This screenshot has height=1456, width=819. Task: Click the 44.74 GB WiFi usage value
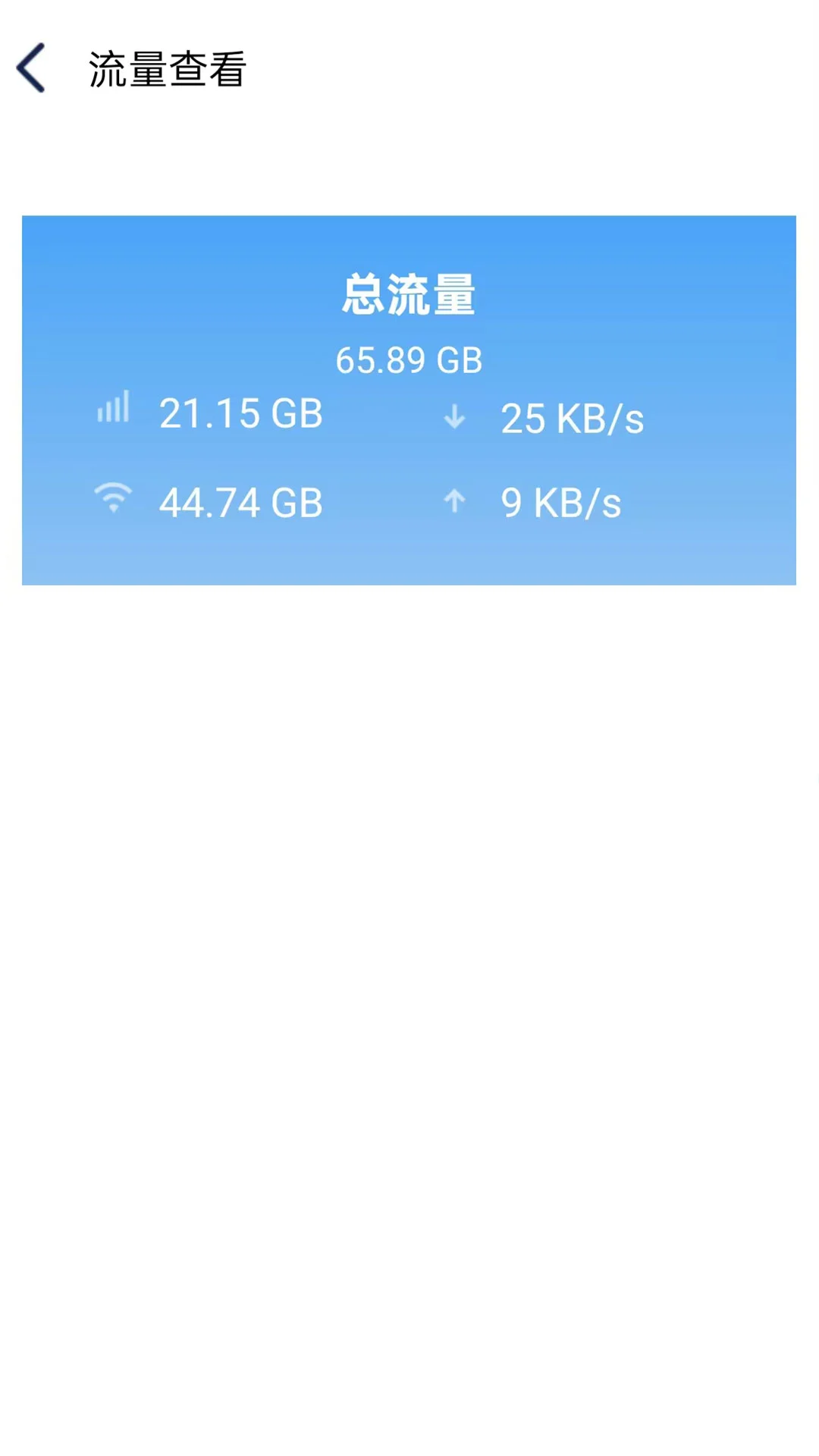pyautogui.click(x=240, y=502)
